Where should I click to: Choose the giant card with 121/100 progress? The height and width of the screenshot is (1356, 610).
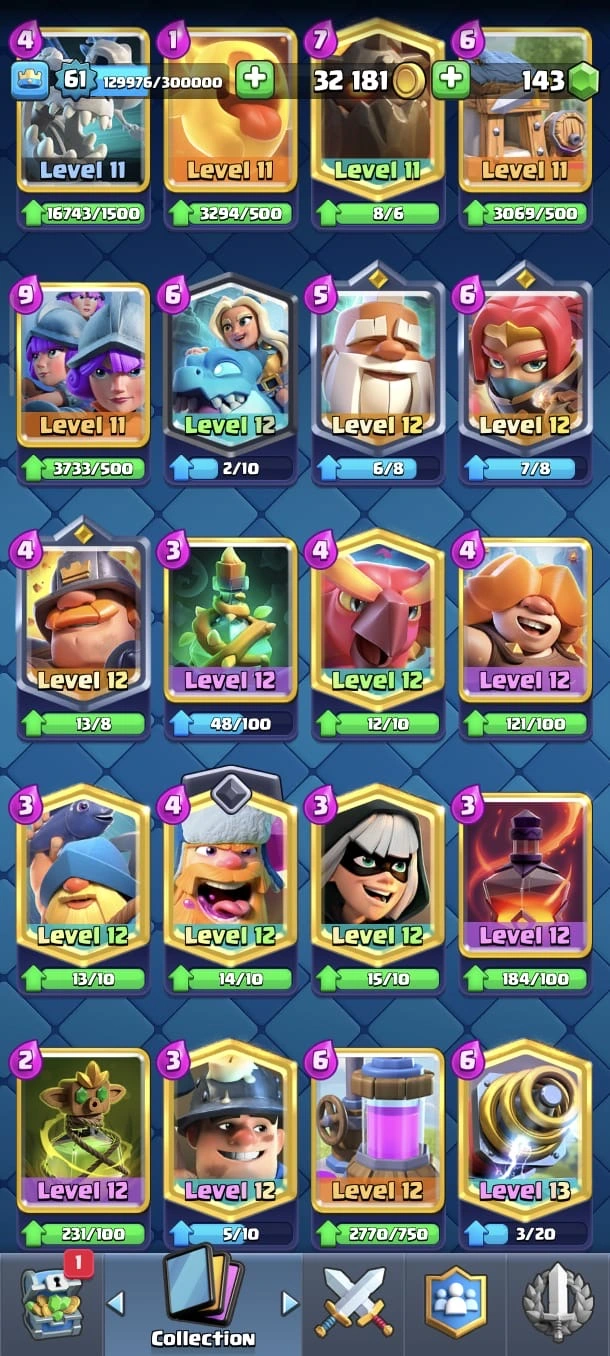click(x=525, y=620)
